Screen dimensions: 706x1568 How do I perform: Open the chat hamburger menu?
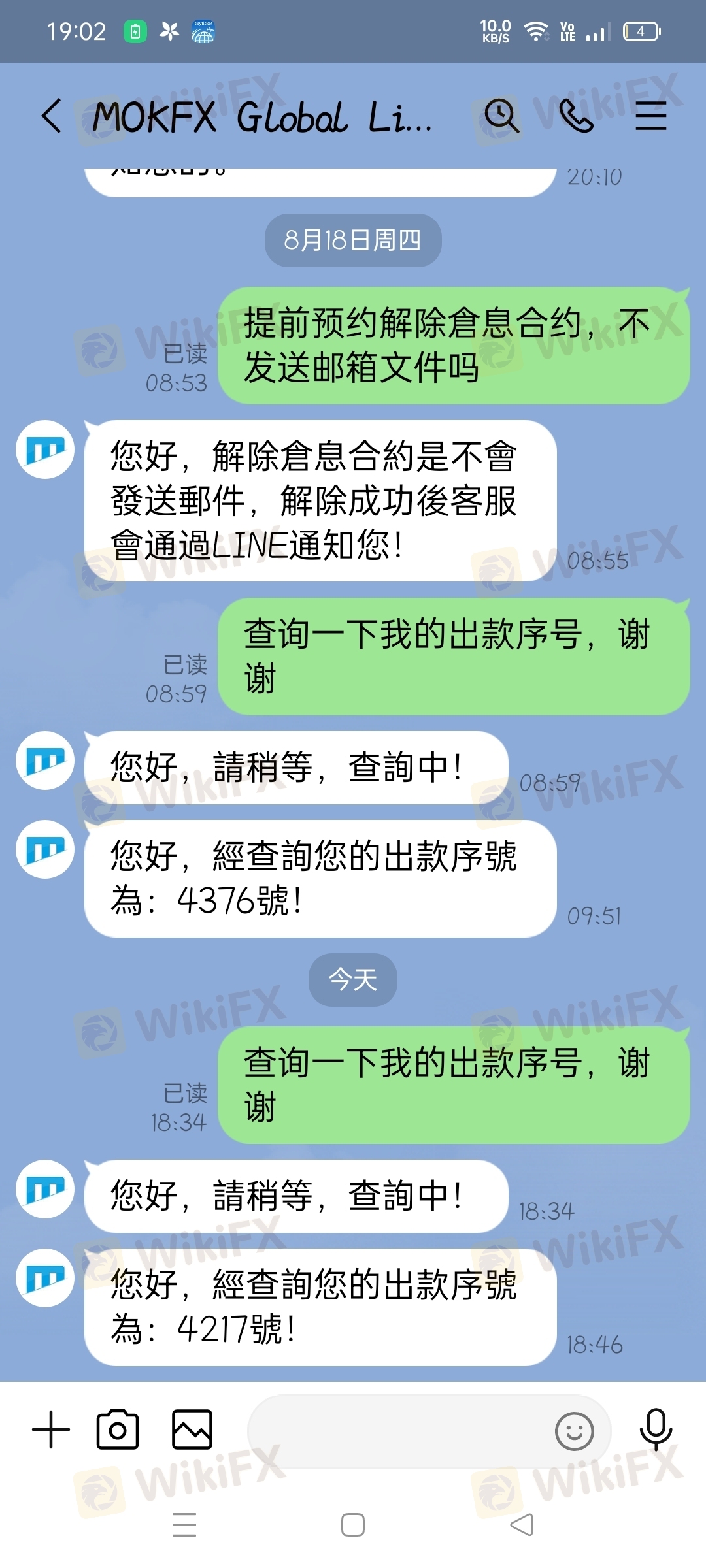tap(651, 116)
